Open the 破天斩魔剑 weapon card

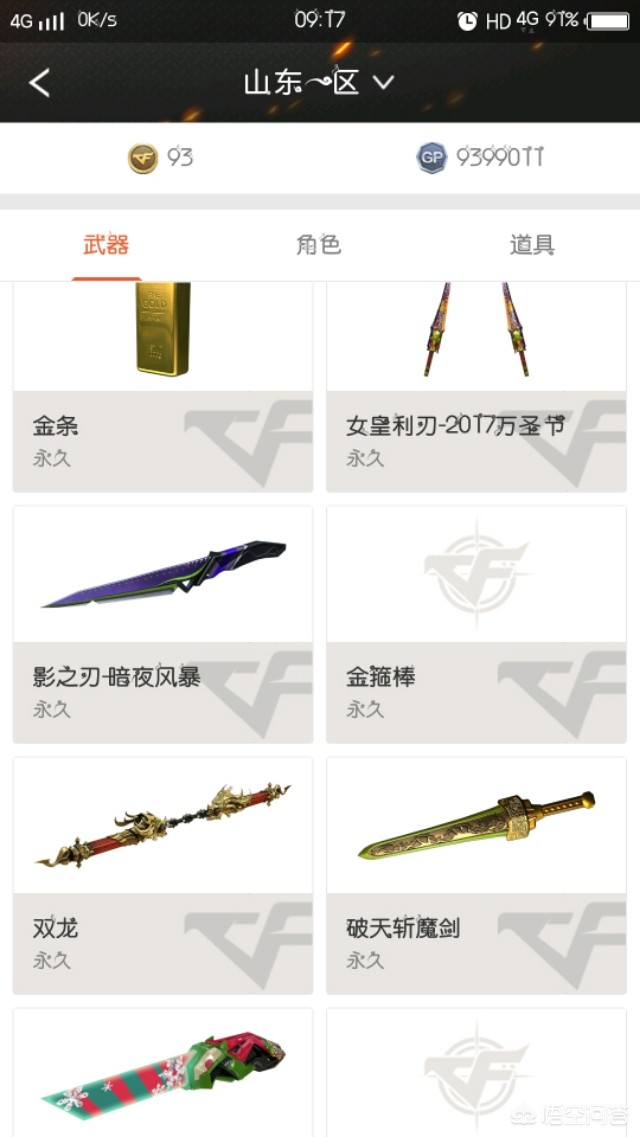(x=476, y=876)
